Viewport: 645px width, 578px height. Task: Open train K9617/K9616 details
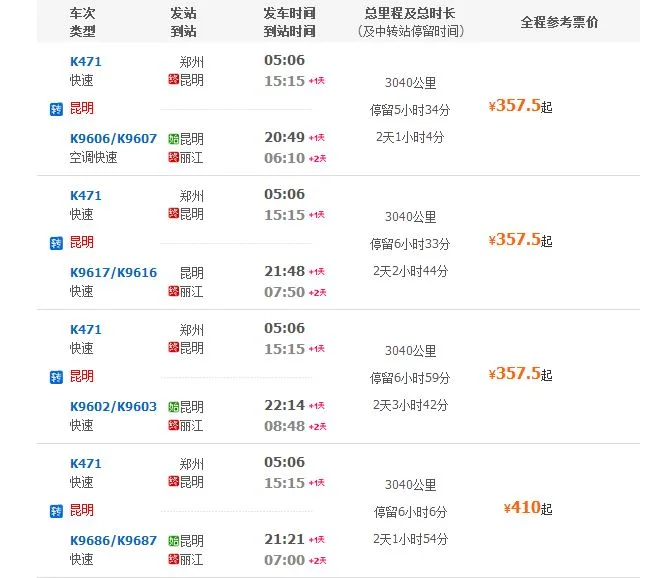tap(113, 272)
